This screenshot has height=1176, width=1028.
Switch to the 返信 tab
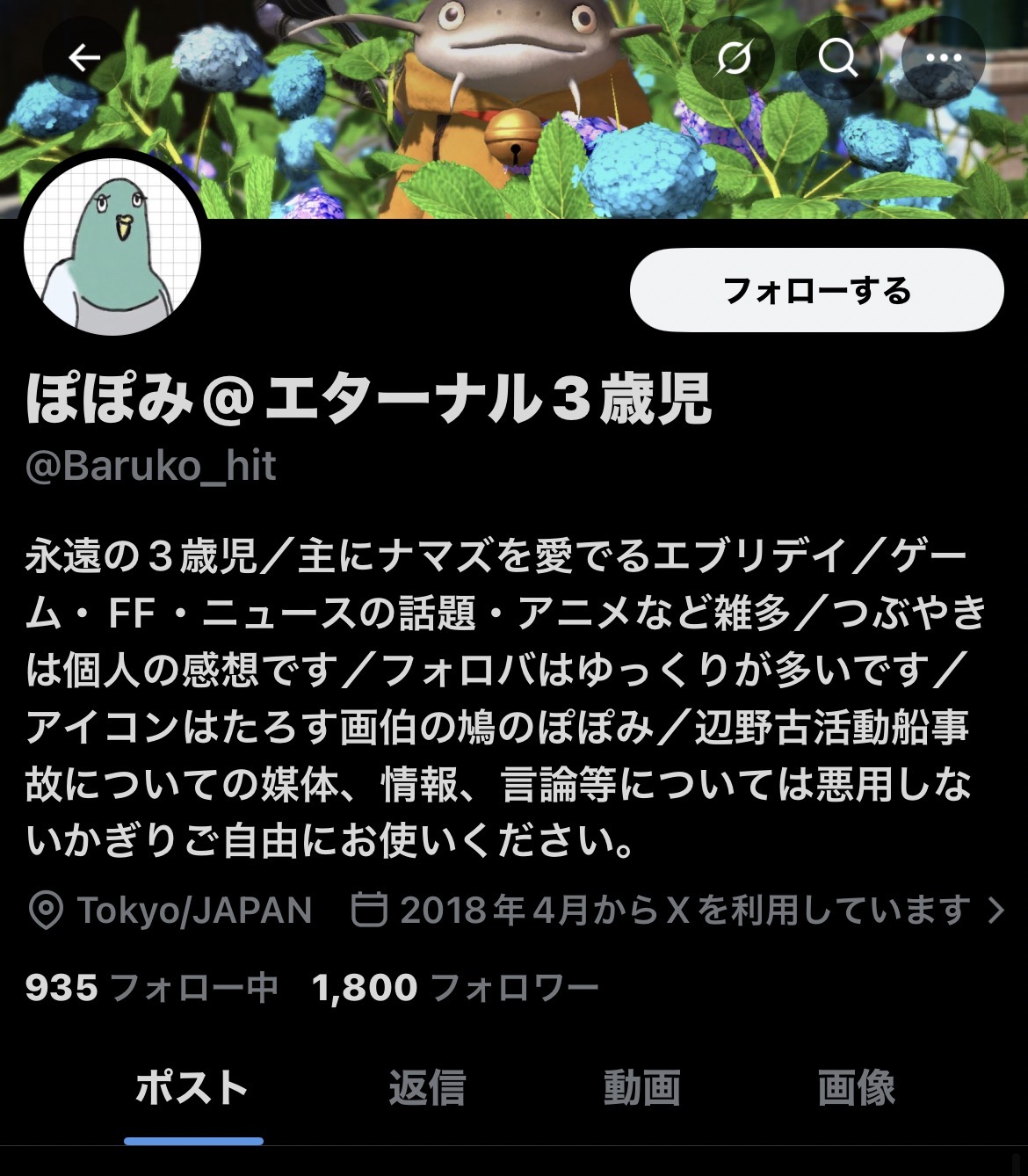[427, 1088]
